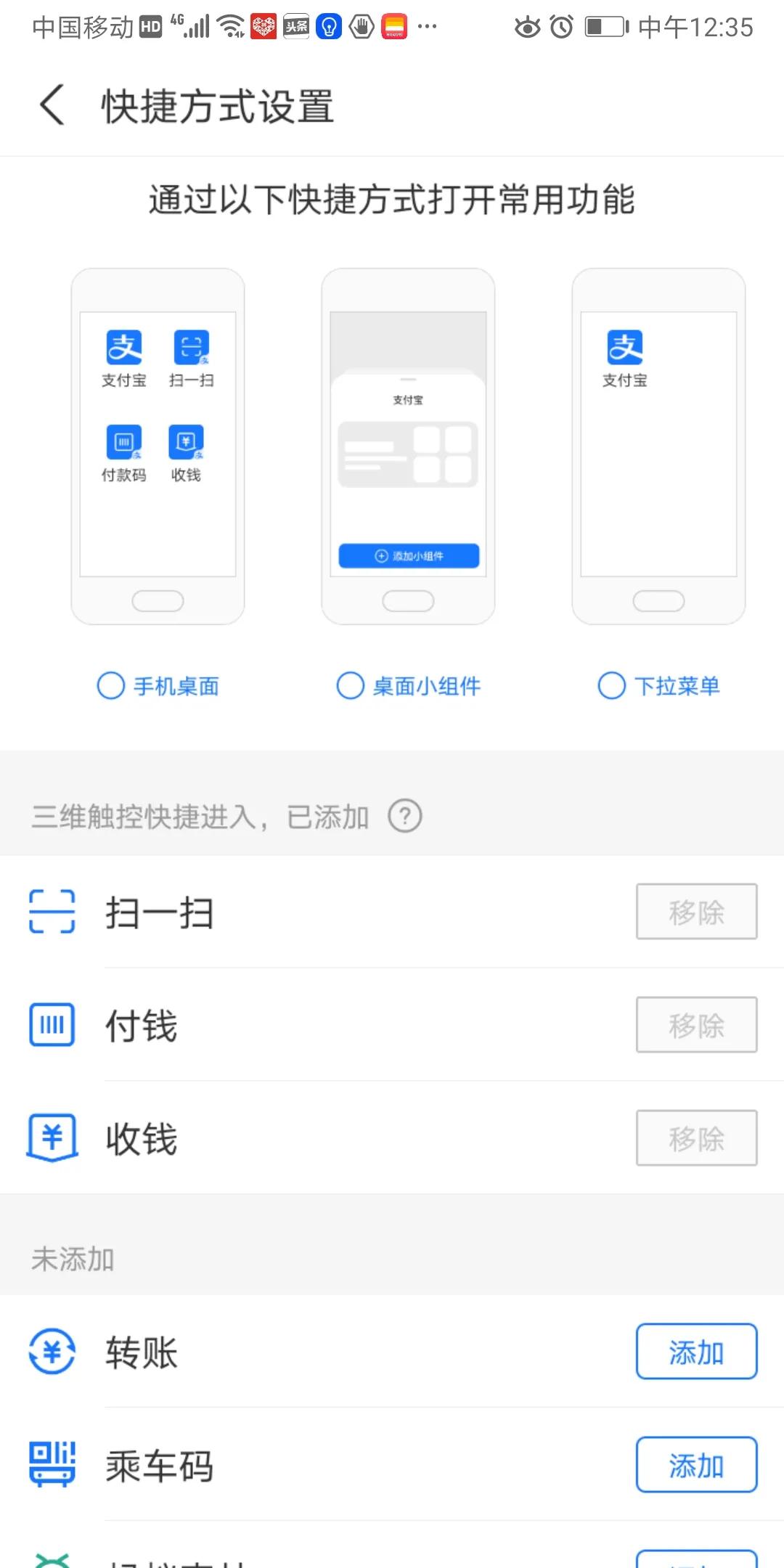Add 乘车码 with its 添加 button
The width and height of the screenshot is (784, 1568).
[x=695, y=1465]
